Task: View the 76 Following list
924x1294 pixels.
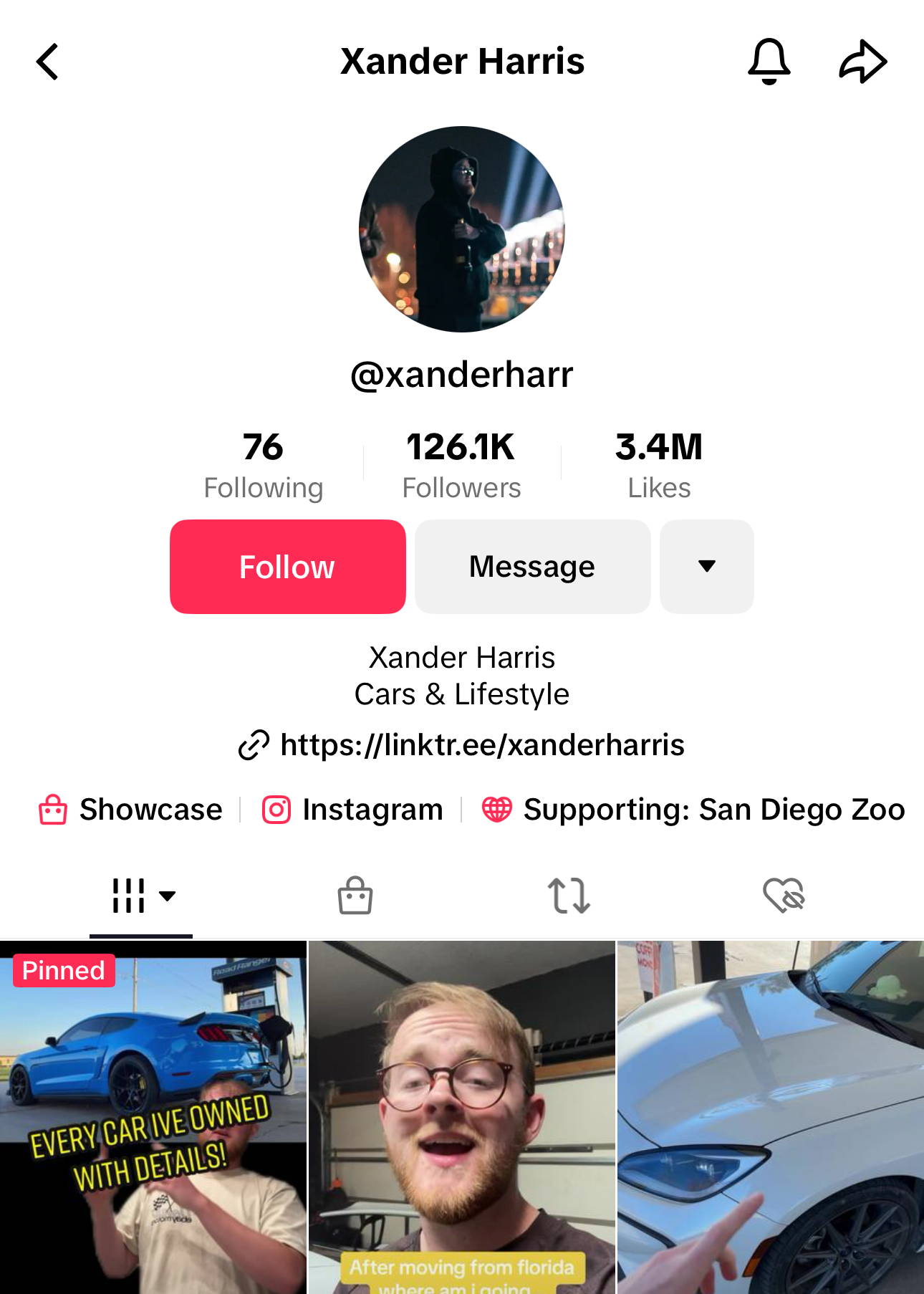Action: pos(263,464)
